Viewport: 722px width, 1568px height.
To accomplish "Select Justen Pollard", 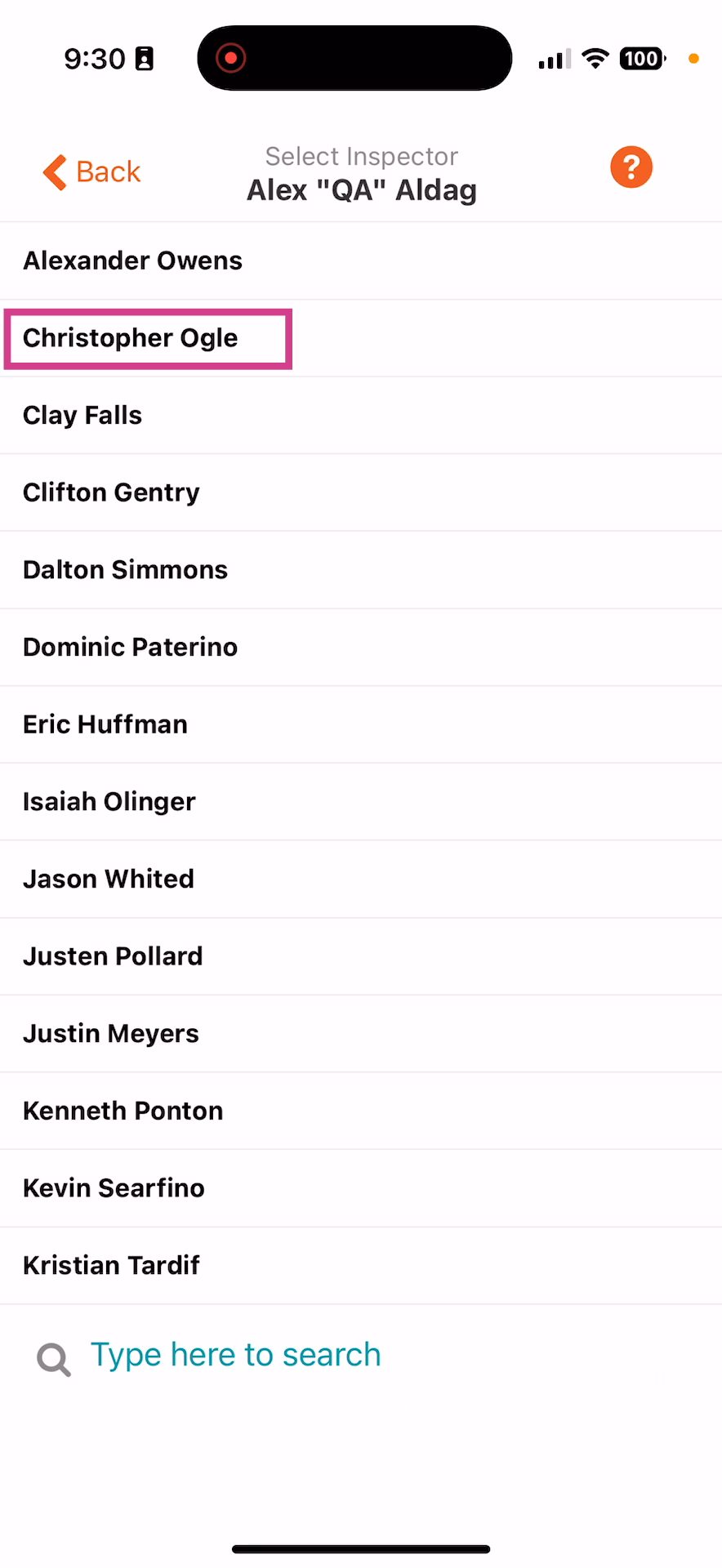I will click(113, 956).
